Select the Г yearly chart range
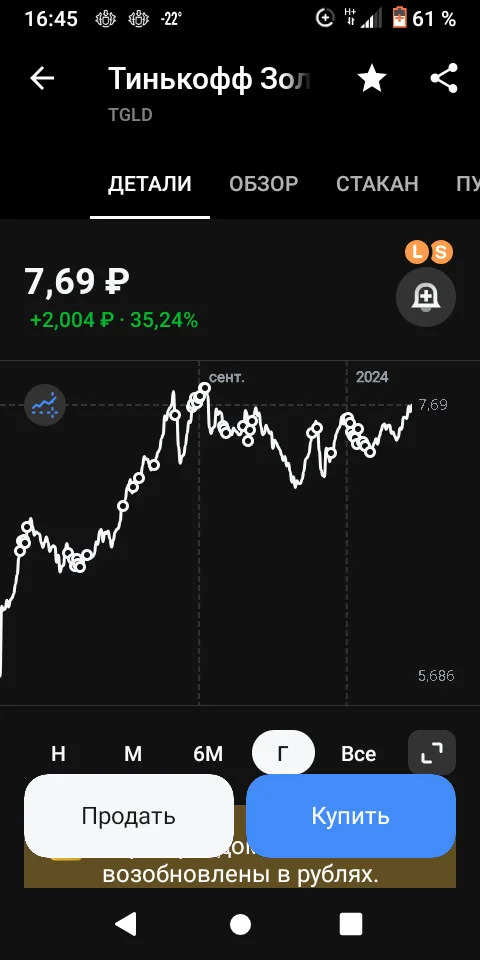The width and height of the screenshot is (480, 960). [283, 753]
